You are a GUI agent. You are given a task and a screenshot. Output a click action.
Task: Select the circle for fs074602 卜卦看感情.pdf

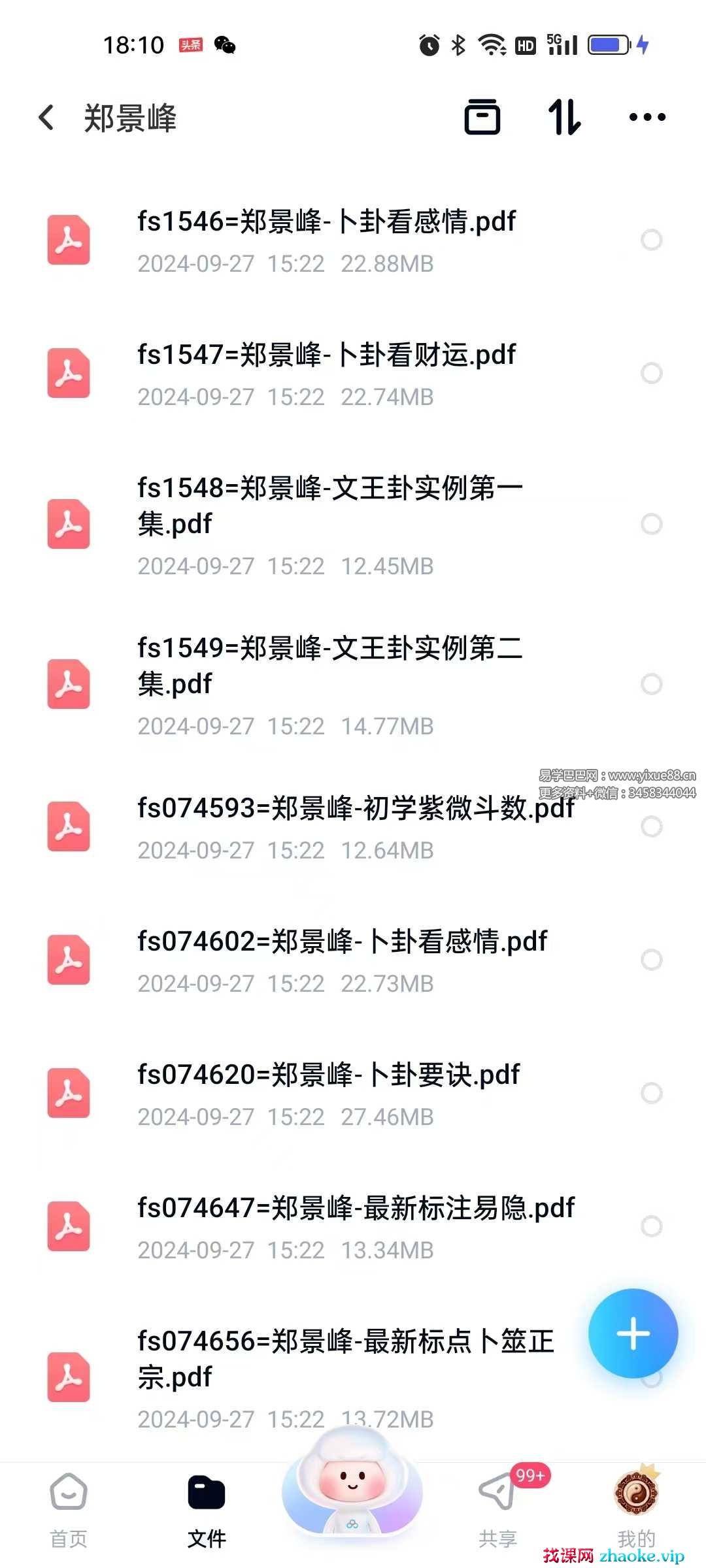point(651,960)
